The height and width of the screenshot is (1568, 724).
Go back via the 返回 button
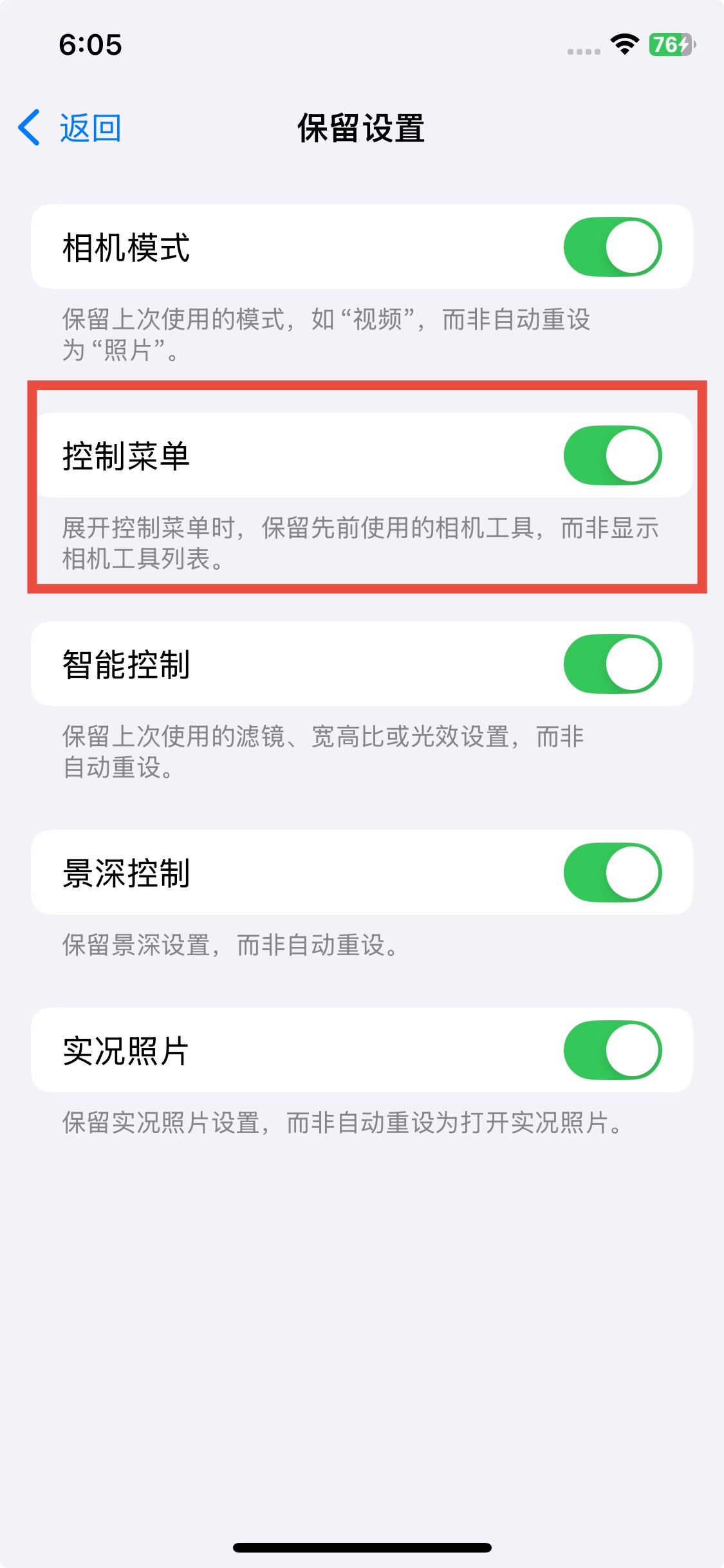pos(70,127)
